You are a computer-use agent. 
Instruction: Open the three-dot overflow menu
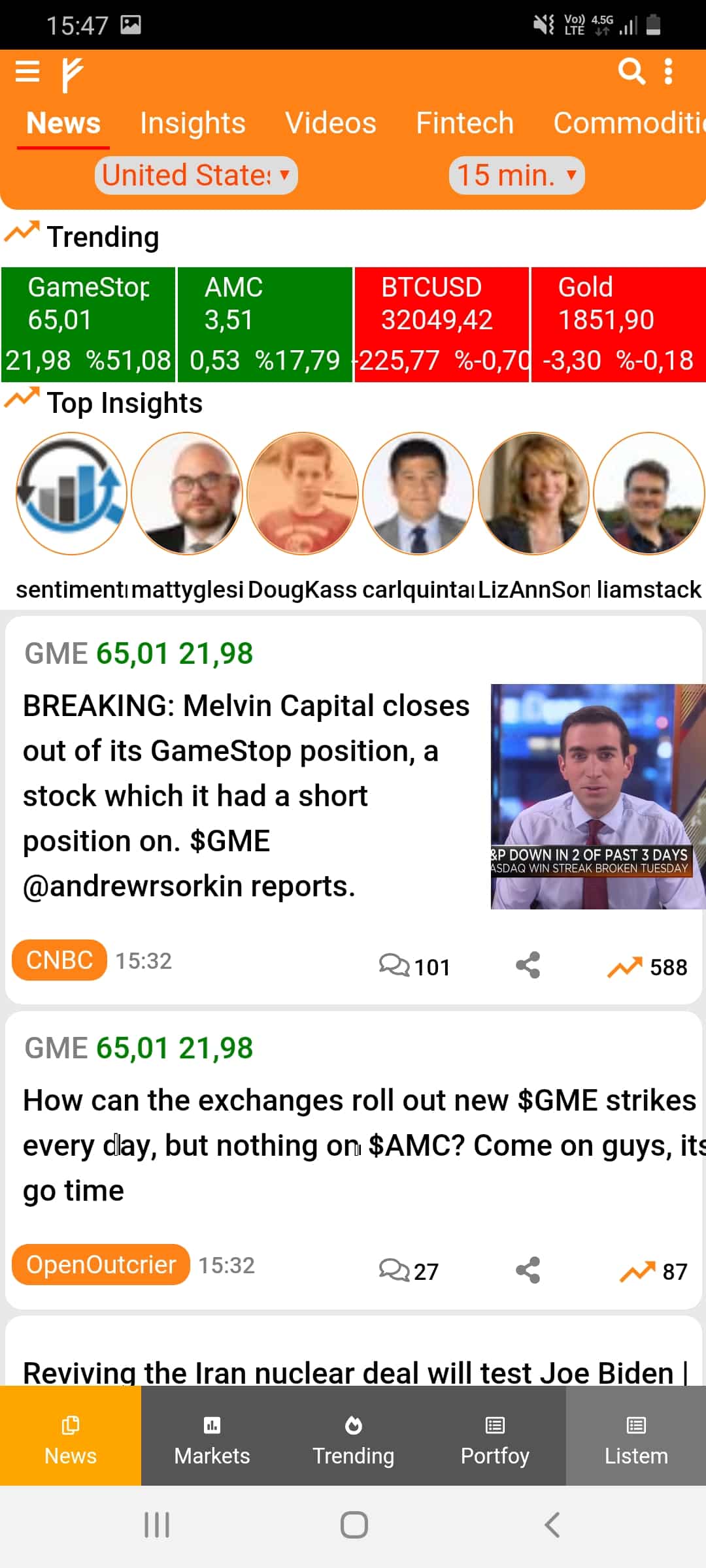click(668, 71)
